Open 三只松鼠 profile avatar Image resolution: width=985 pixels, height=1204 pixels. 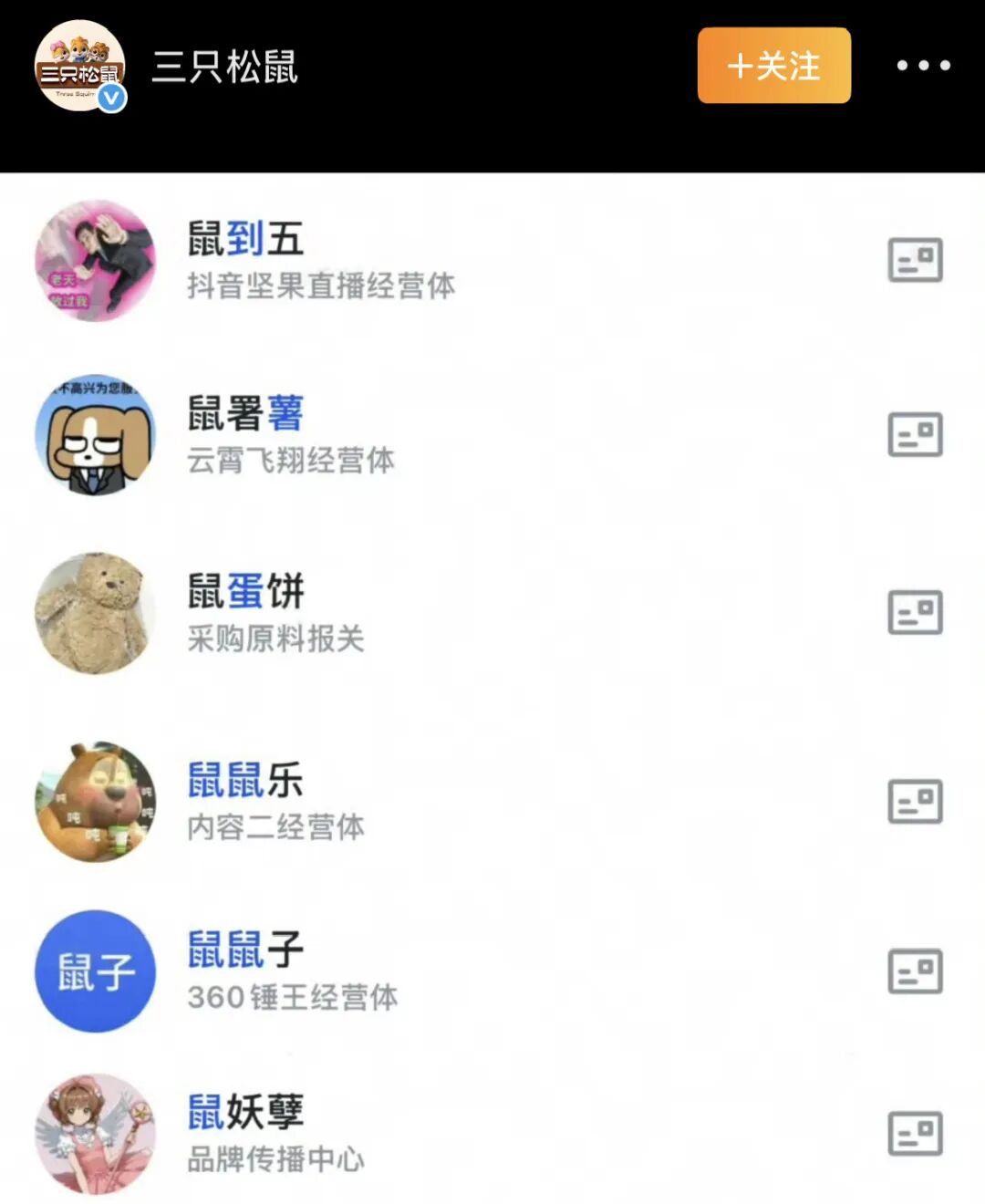[x=79, y=66]
